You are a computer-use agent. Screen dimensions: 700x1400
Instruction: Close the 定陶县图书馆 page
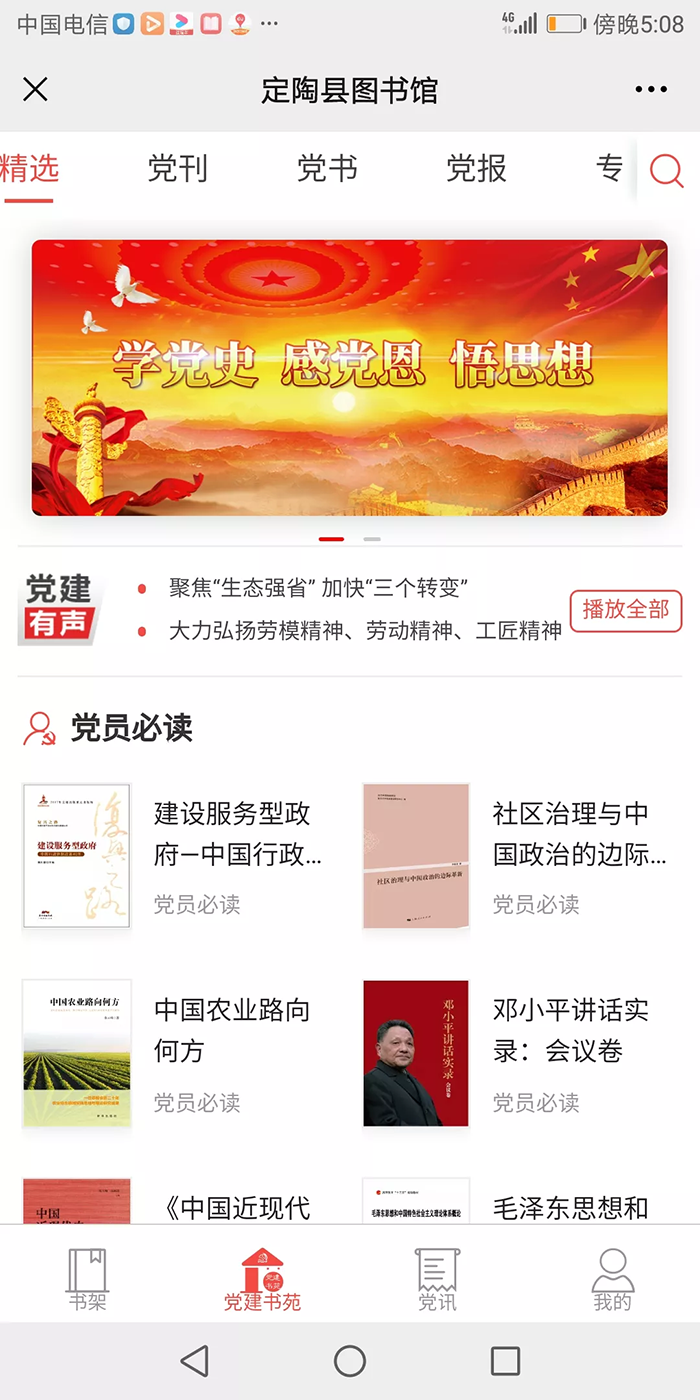35,90
